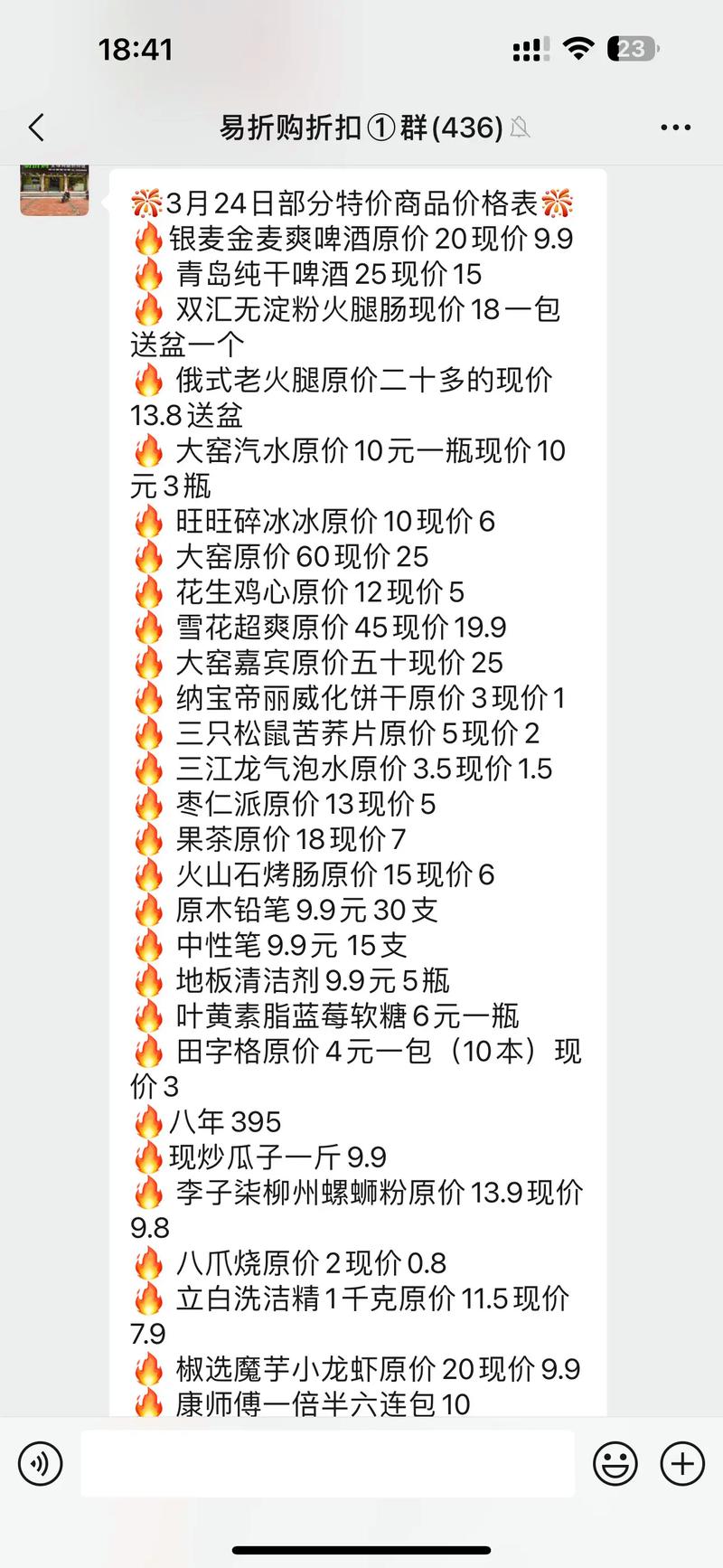Screen dimensions: 723x1568
Task: Focus the message text field
Action: pos(327,1463)
